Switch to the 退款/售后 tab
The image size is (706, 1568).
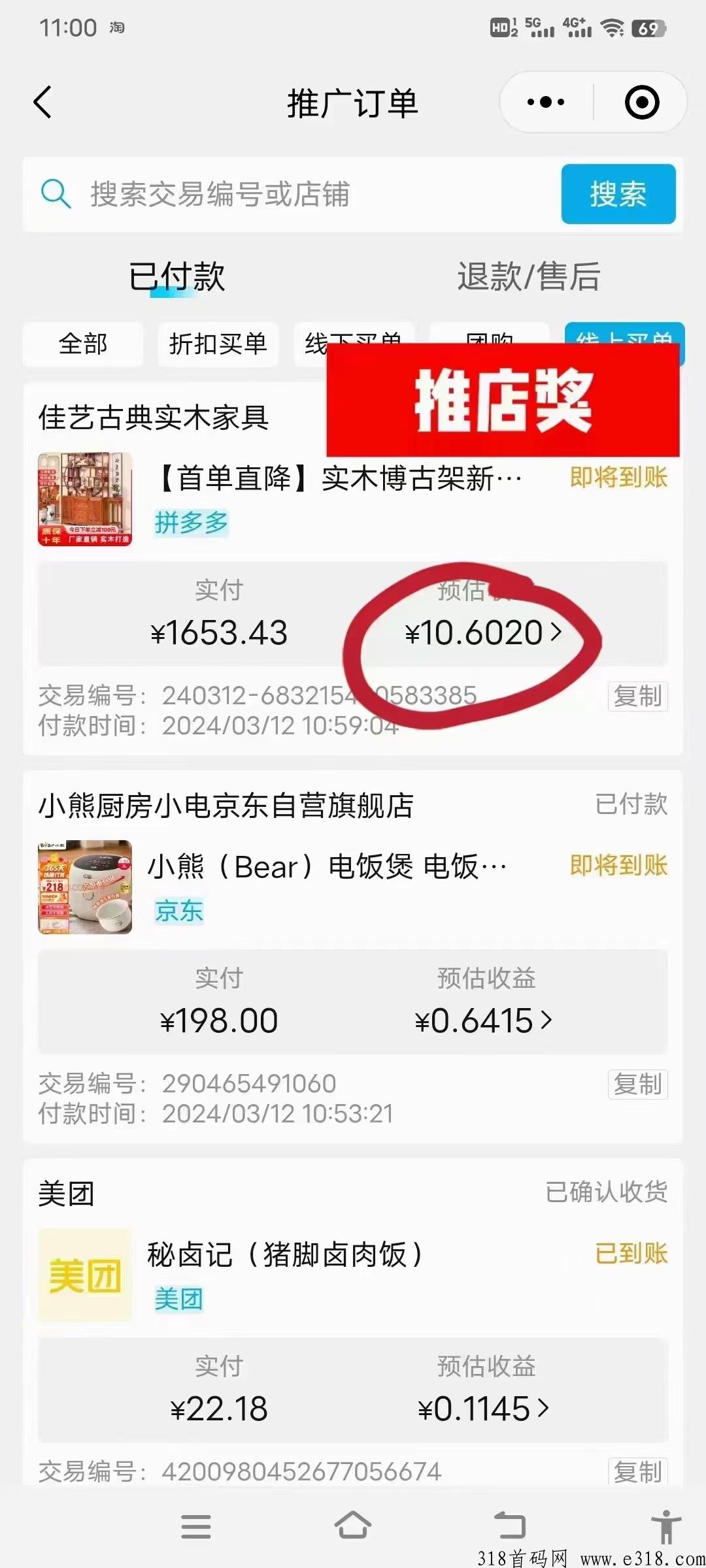[x=528, y=277]
